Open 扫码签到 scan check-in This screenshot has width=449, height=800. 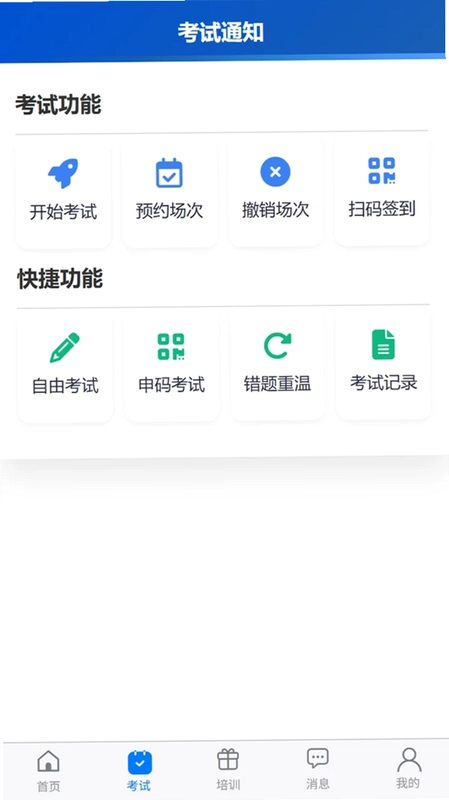pyautogui.click(x=382, y=192)
